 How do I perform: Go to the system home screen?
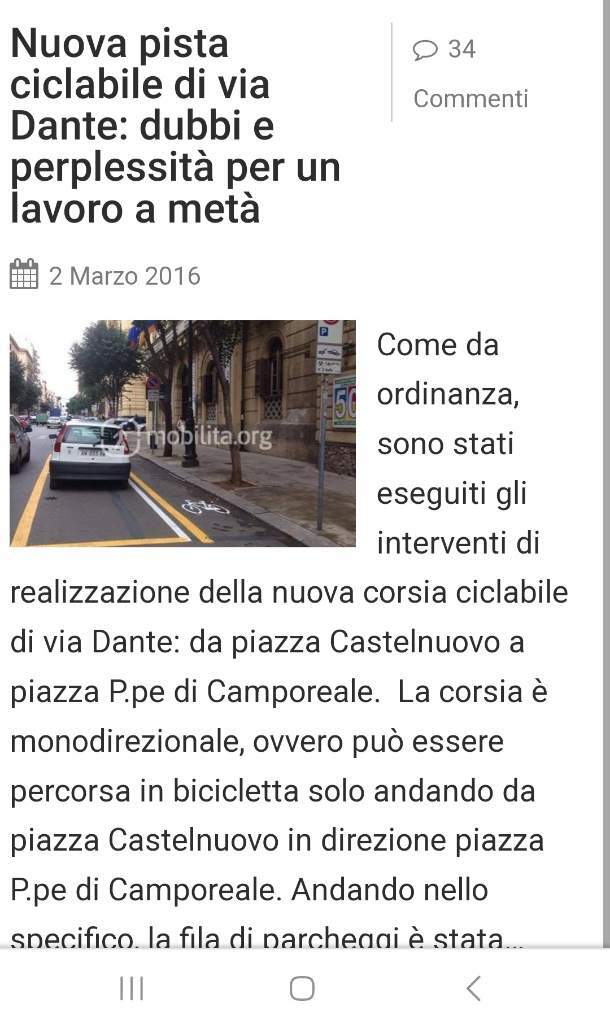click(x=302, y=988)
